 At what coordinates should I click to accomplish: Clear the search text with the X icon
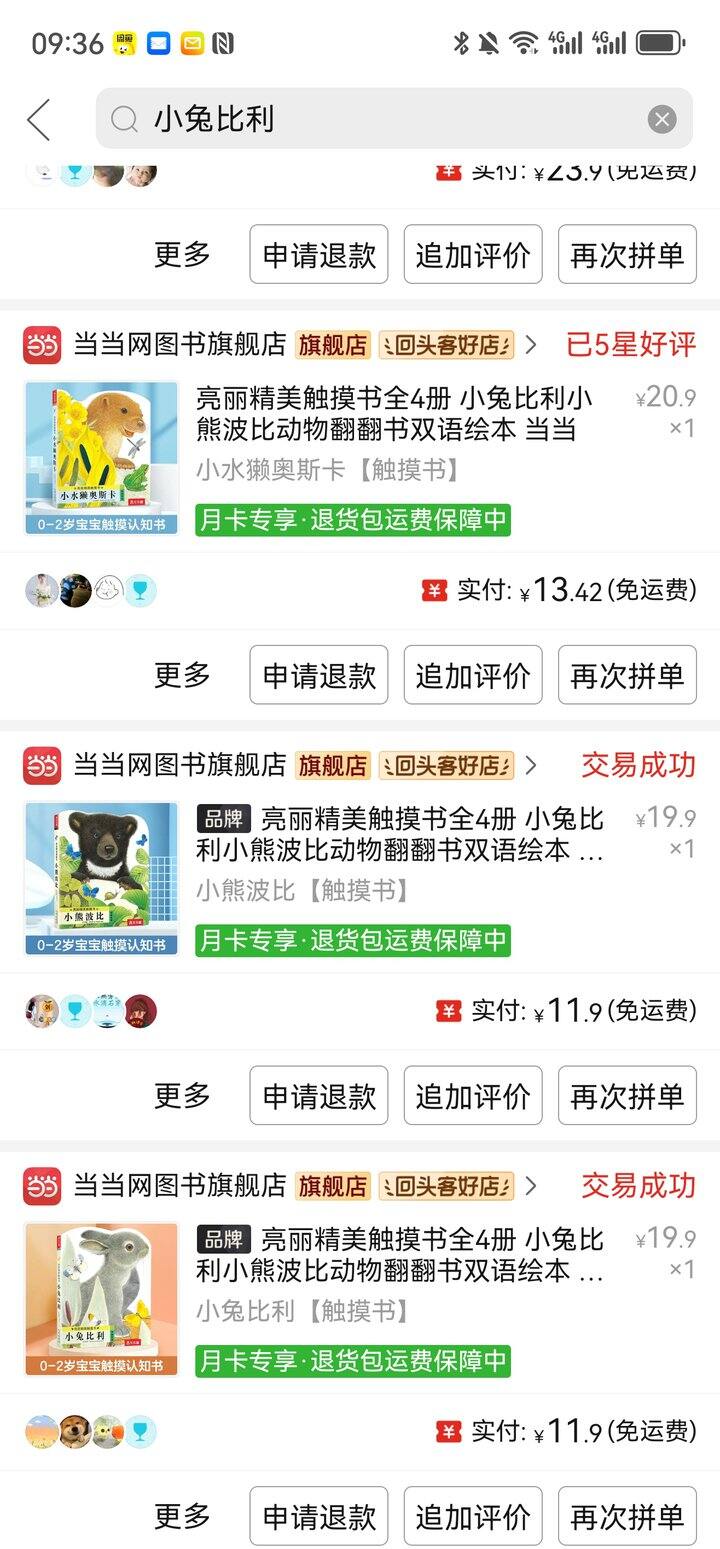tap(662, 120)
